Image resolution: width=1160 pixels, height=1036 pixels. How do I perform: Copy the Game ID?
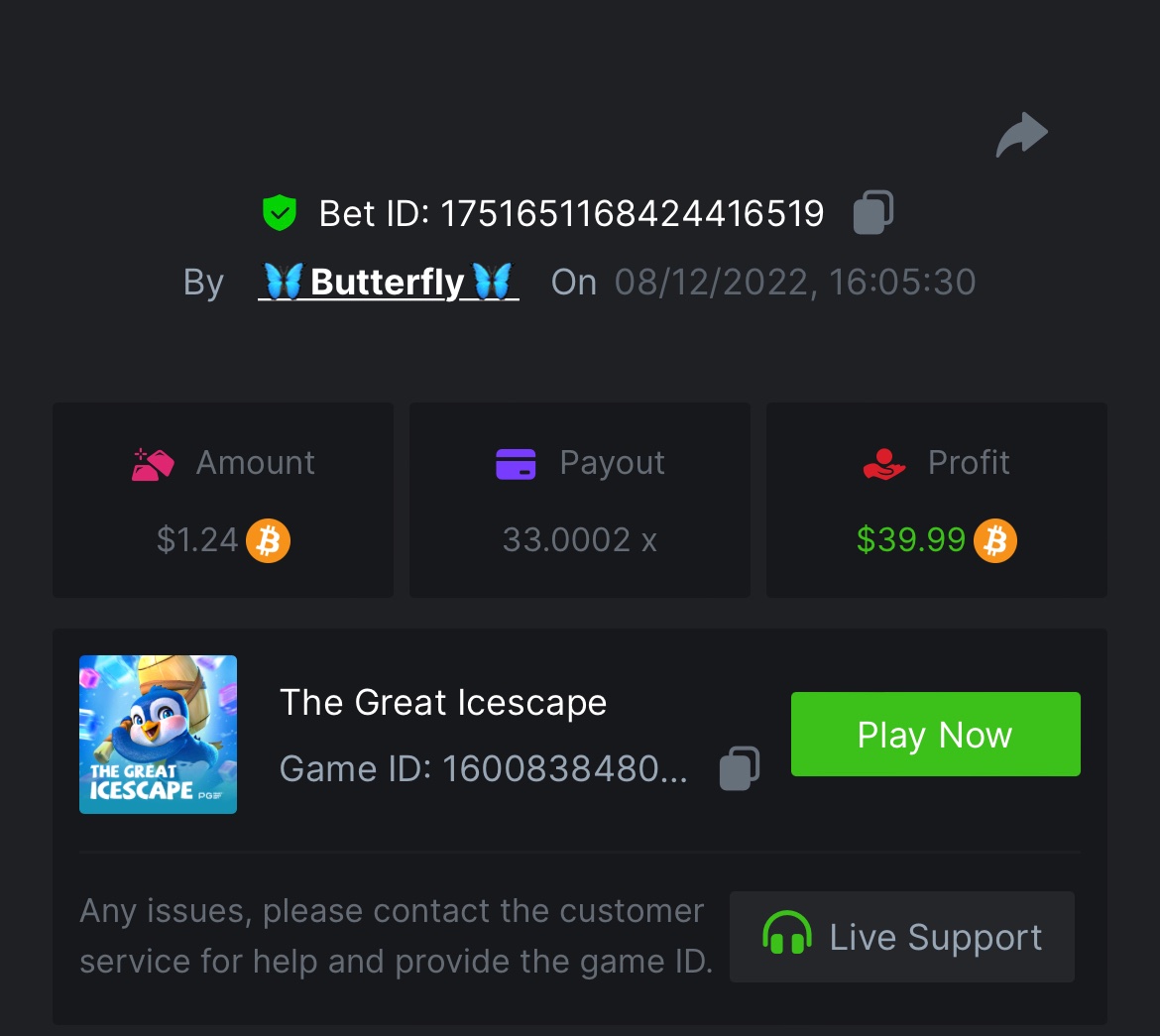[x=740, y=768]
